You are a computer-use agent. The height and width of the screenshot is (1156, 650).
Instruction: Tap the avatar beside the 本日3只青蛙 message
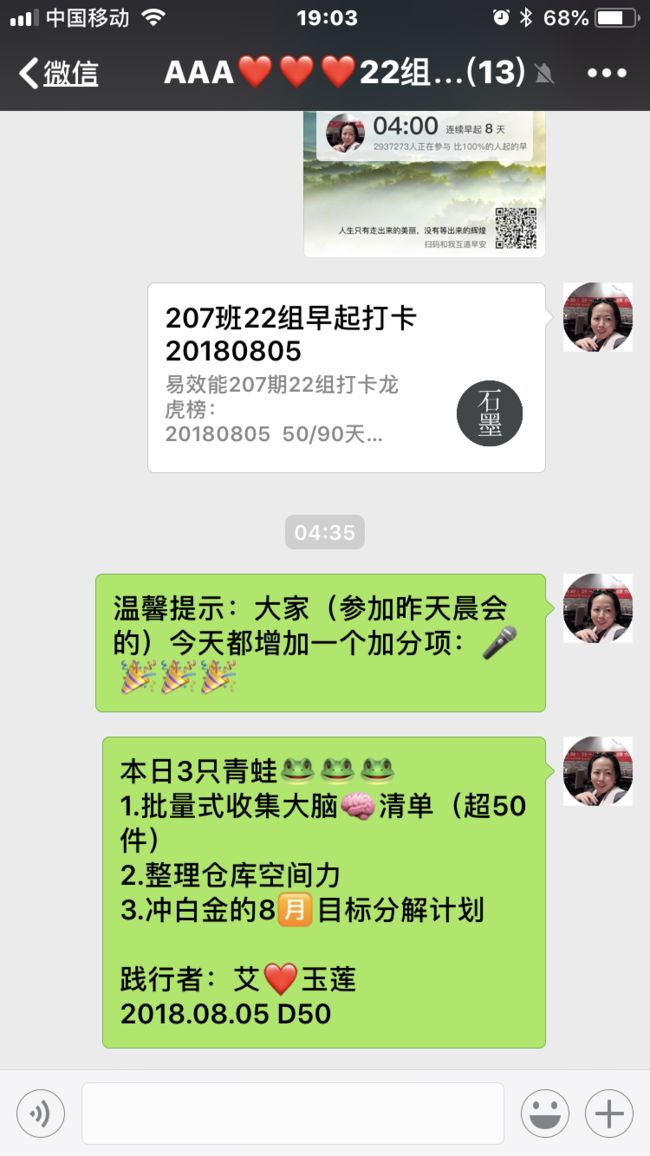pyautogui.click(x=598, y=771)
